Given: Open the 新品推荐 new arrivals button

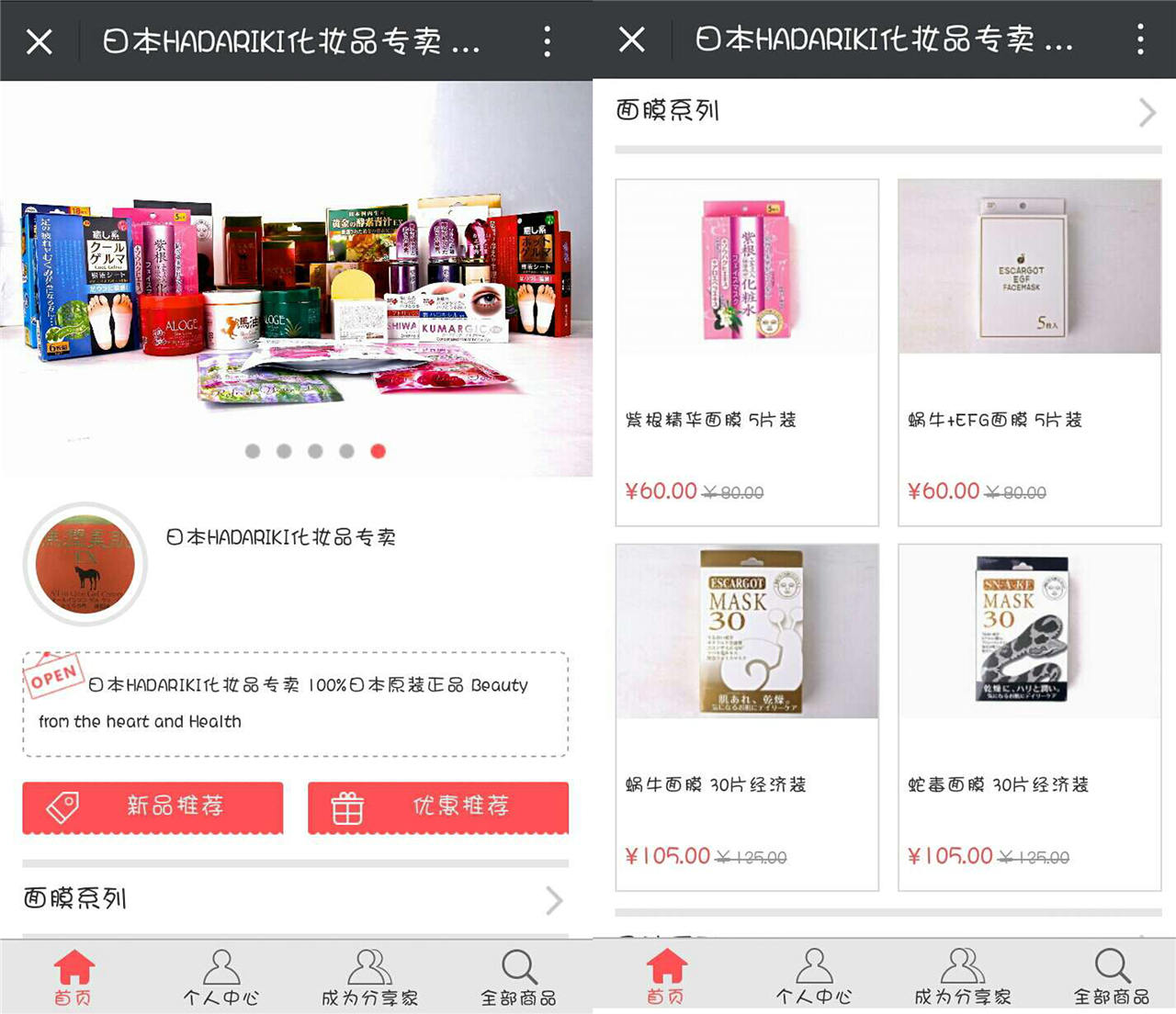Looking at the screenshot, I should (x=153, y=807).
